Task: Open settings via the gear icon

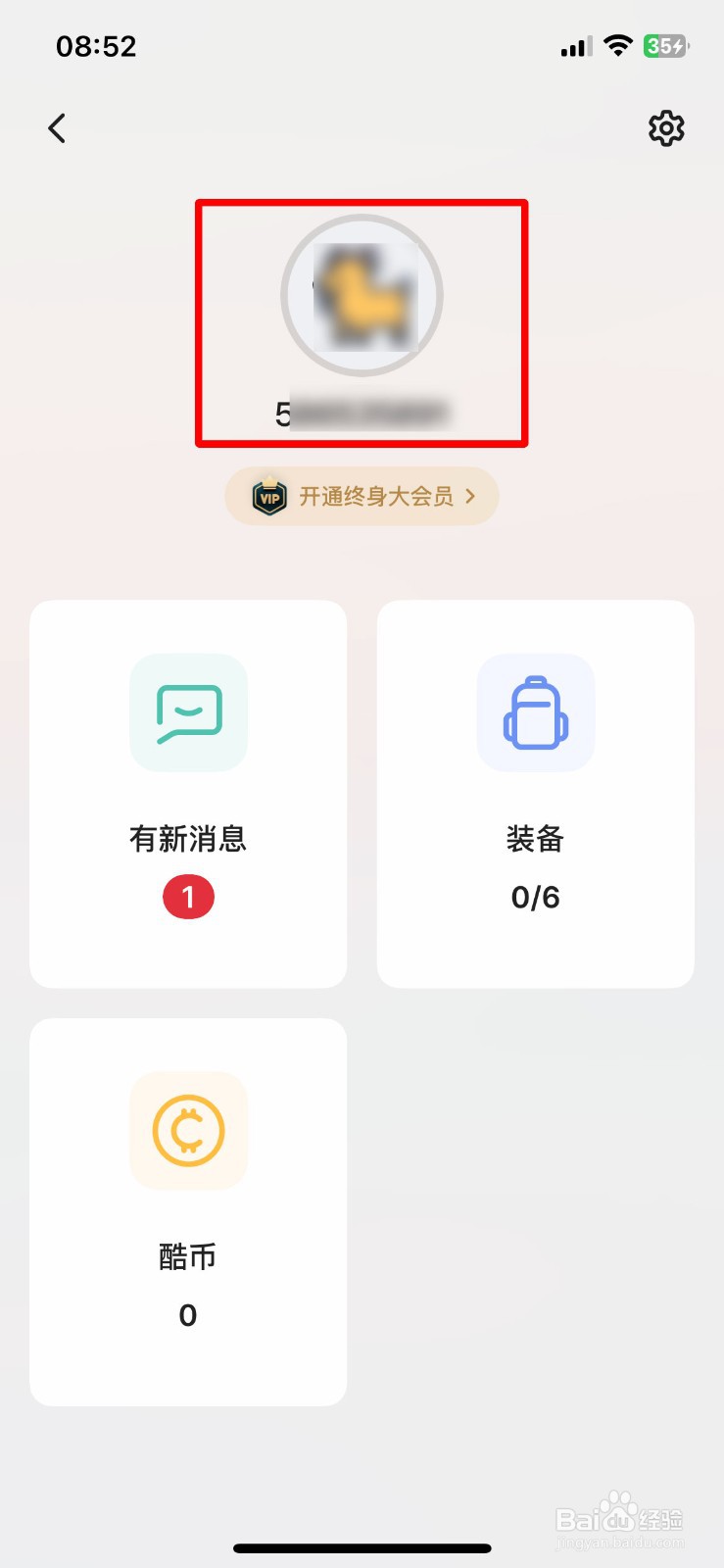Action: point(667,127)
